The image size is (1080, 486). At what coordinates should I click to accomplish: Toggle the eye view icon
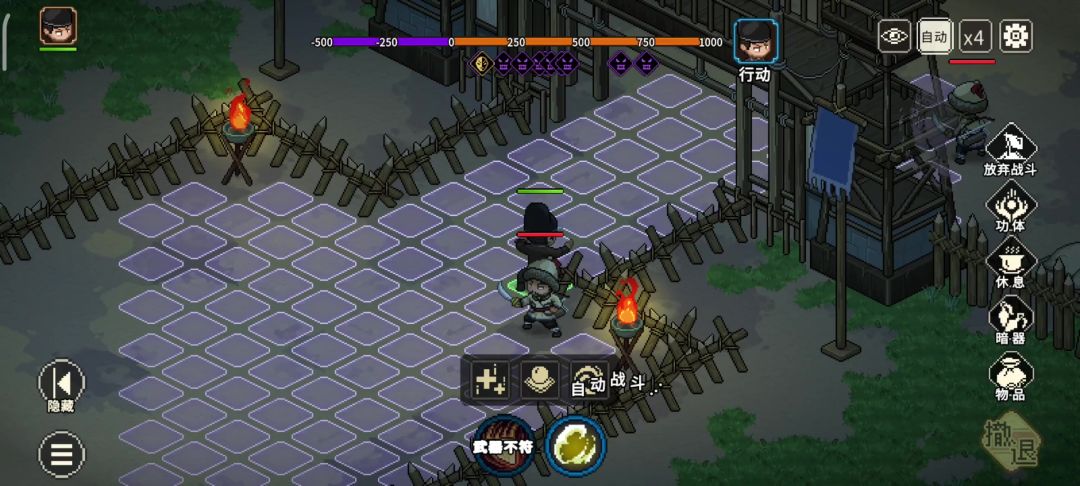894,38
